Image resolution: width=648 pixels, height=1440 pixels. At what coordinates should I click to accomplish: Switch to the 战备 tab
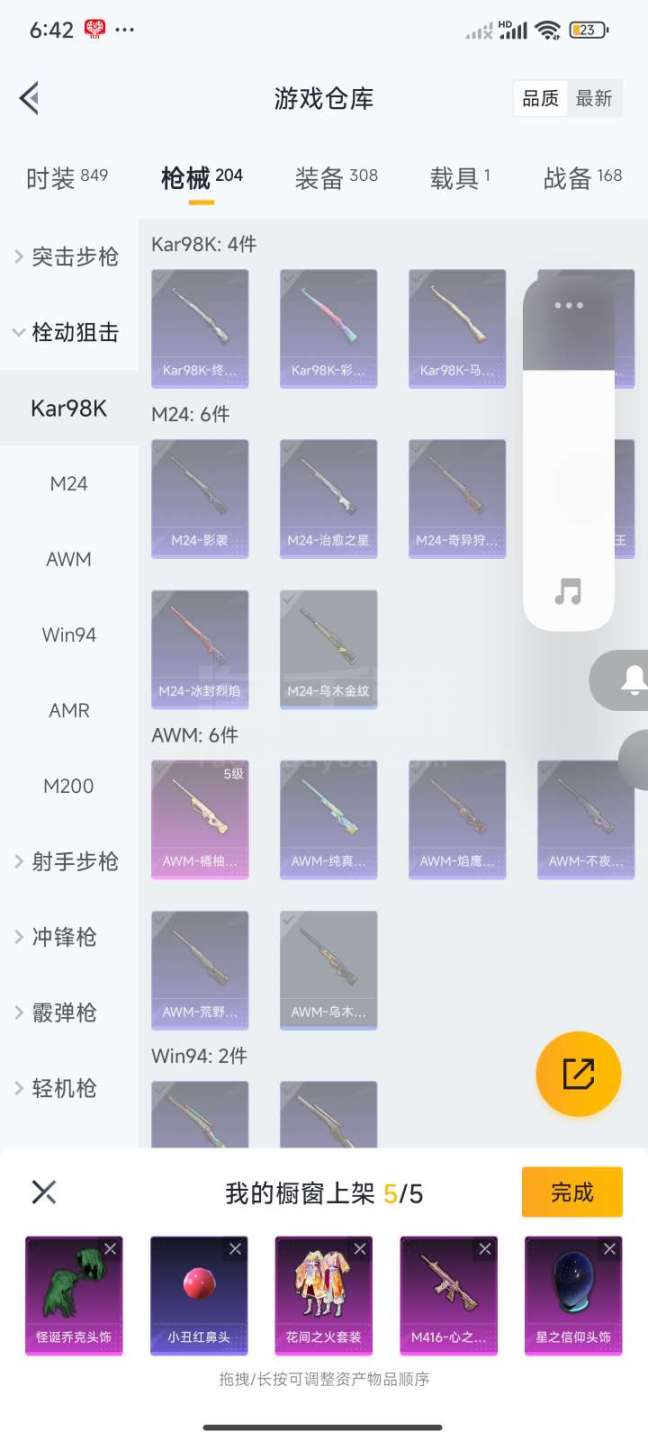[582, 178]
